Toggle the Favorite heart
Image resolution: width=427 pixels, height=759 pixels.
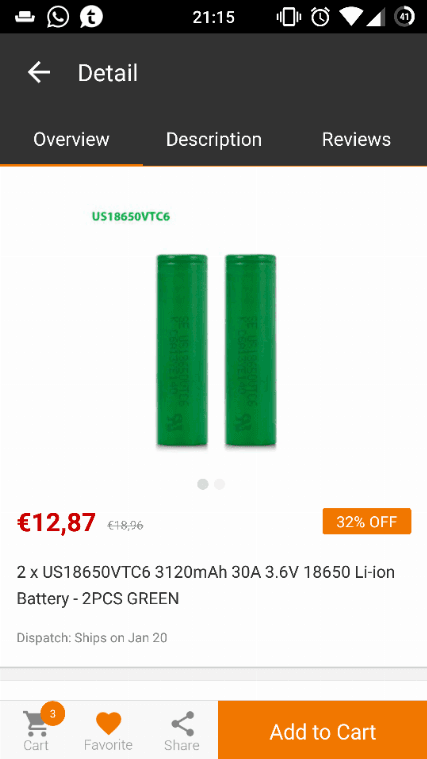(108, 730)
